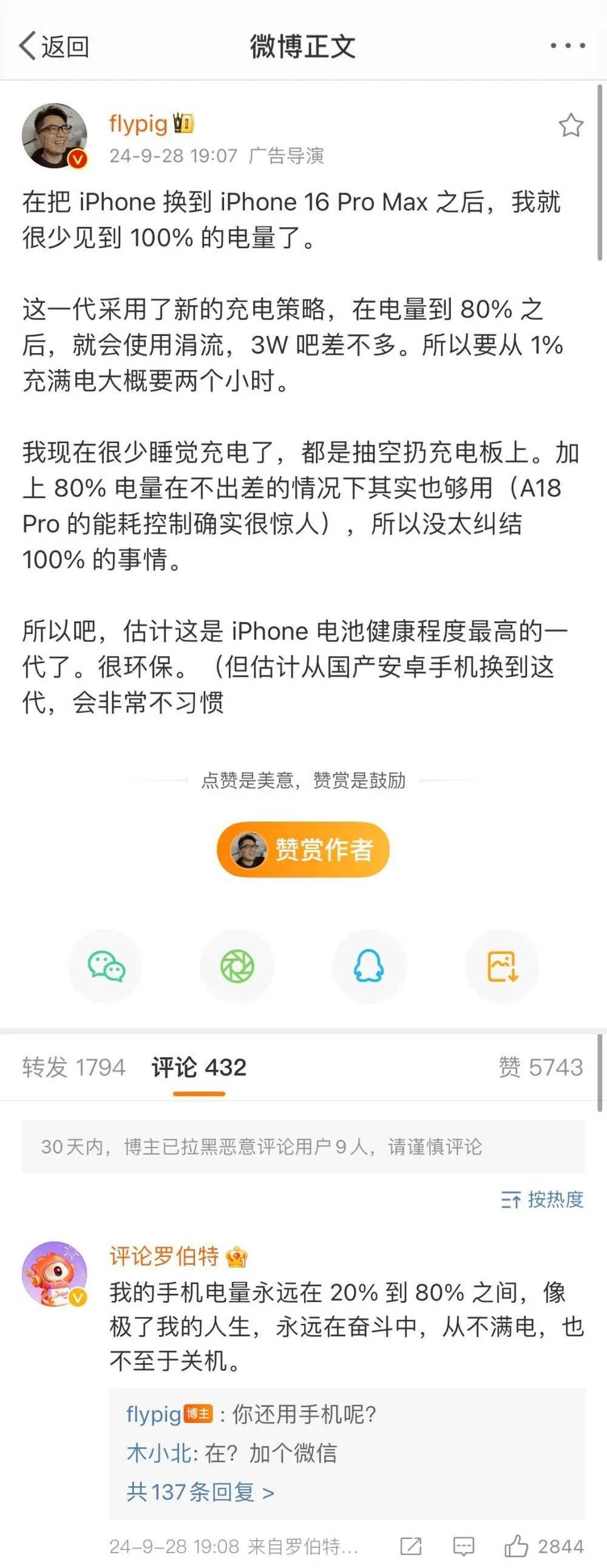Select the 评论 432 tab
607x1568 pixels.
click(x=199, y=1067)
